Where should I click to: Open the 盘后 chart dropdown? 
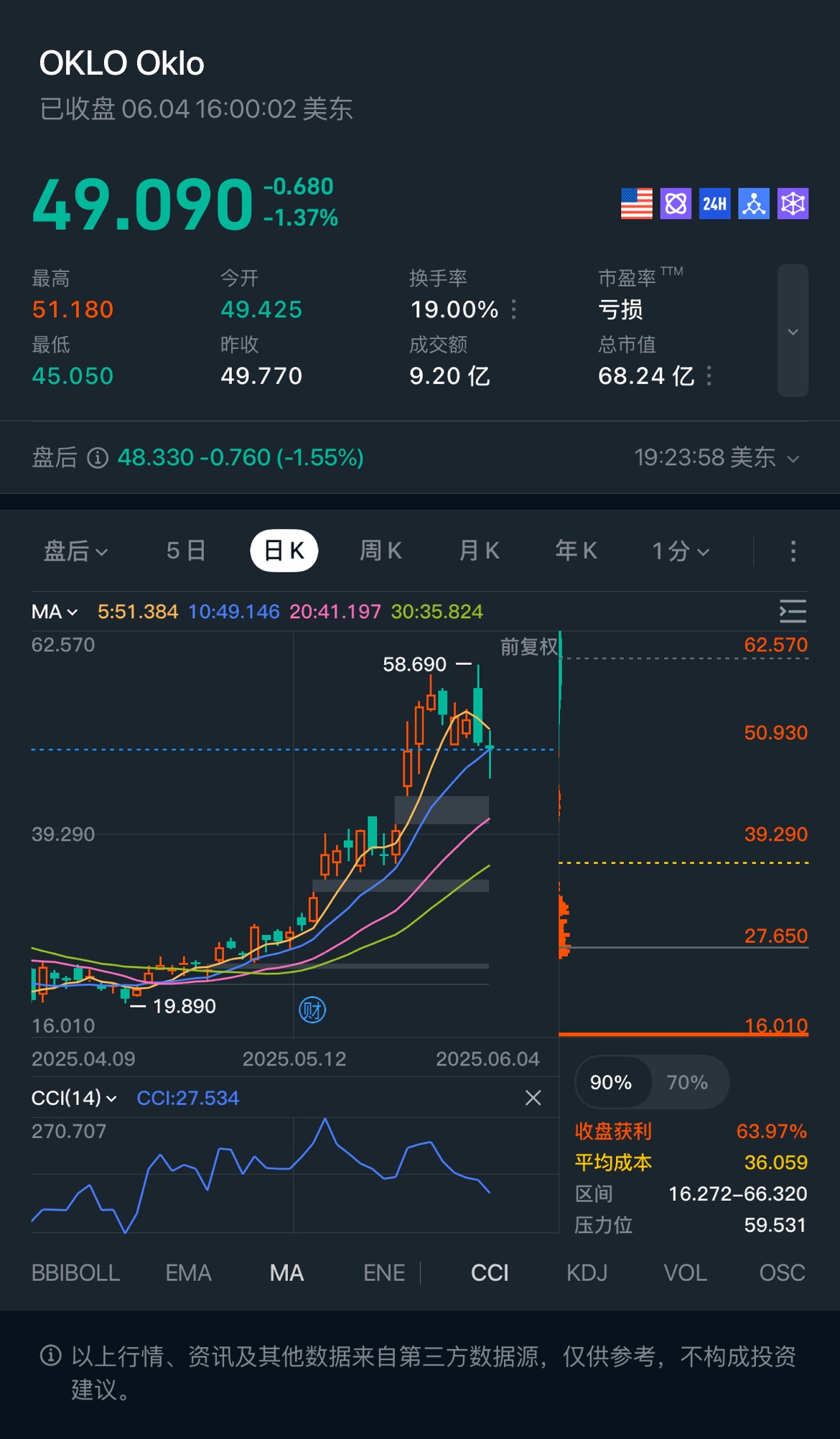75,551
